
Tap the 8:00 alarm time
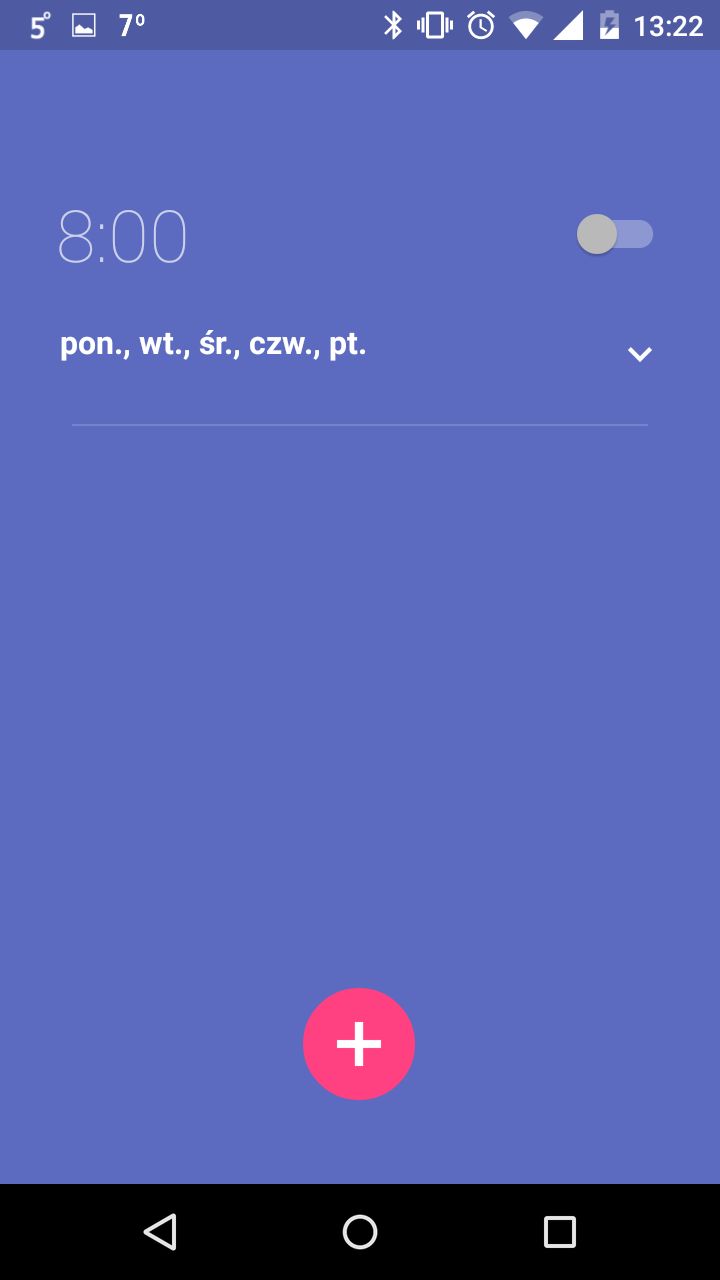(x=122, y=237)
